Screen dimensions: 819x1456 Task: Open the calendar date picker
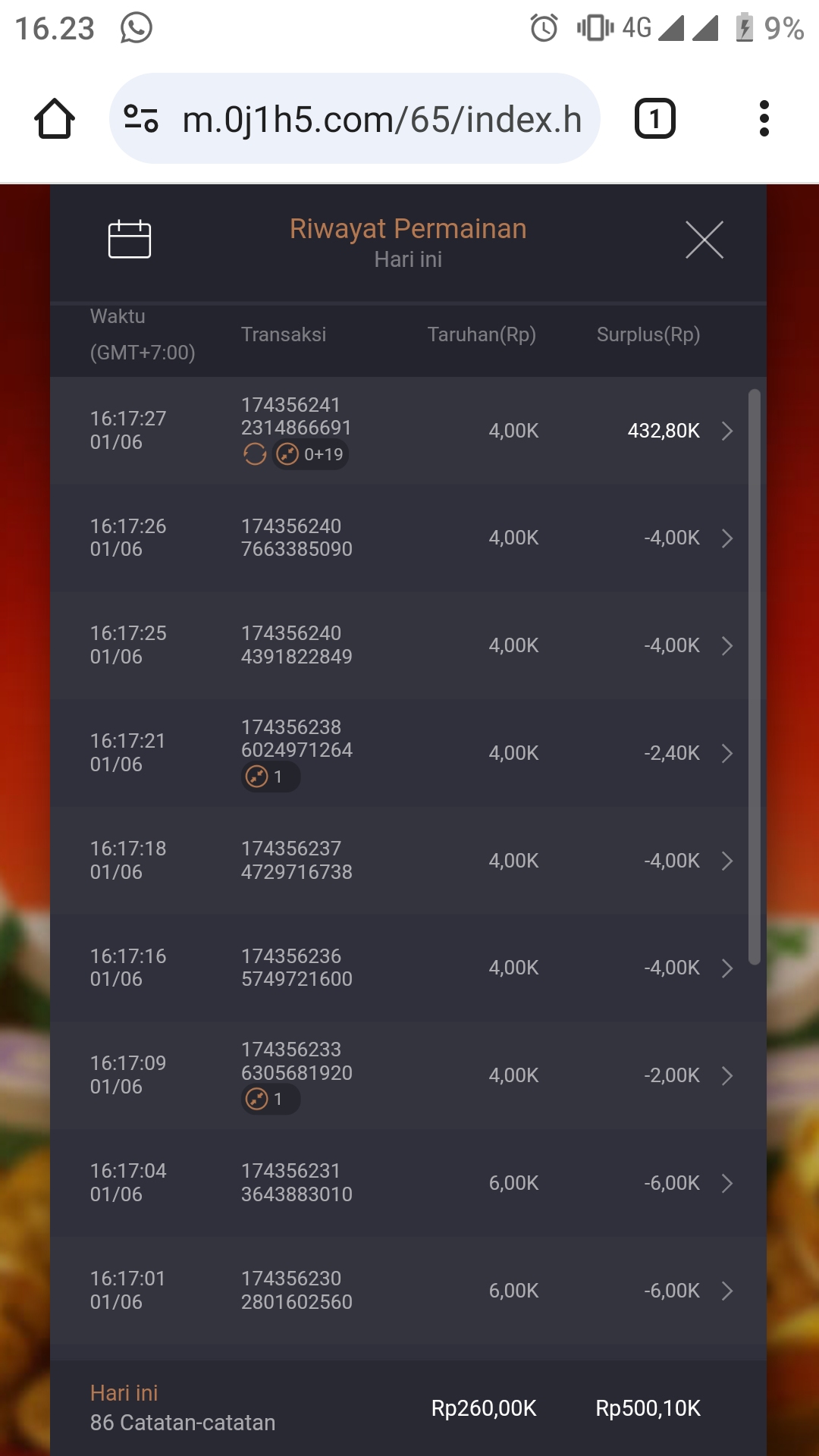point(130,240)
